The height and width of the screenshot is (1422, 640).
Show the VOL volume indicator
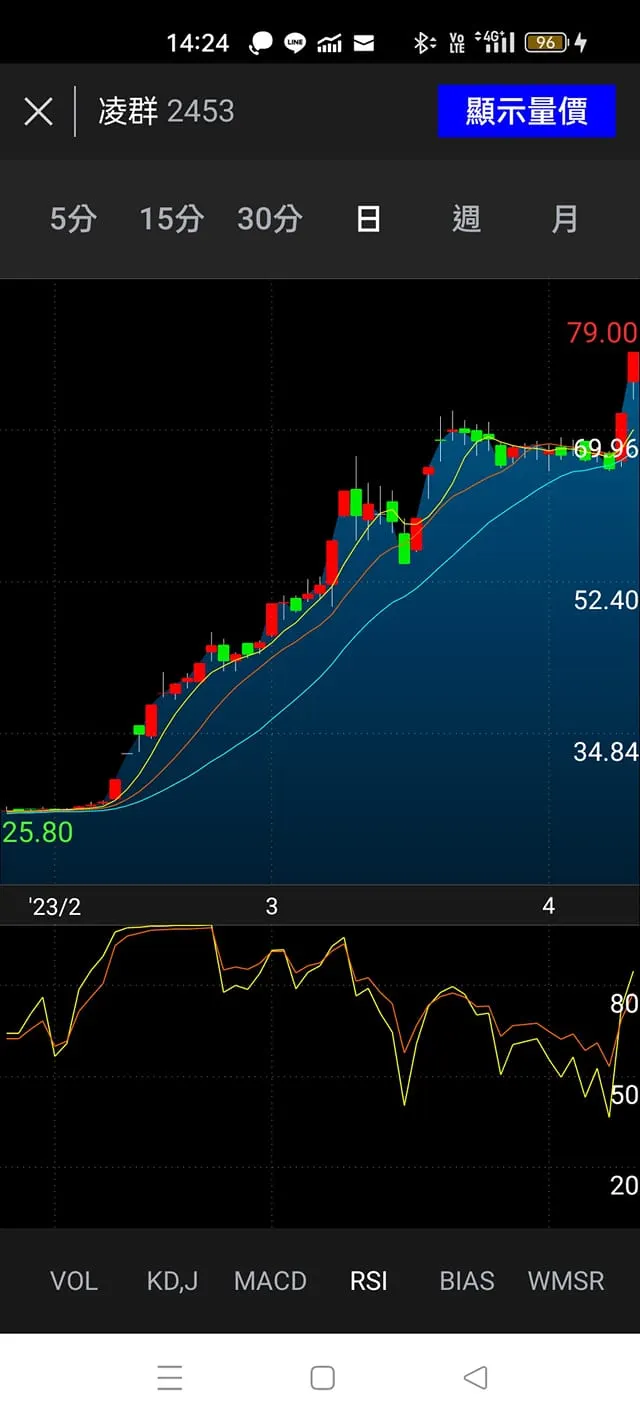pyautogui.click(x=74, y=1281)
